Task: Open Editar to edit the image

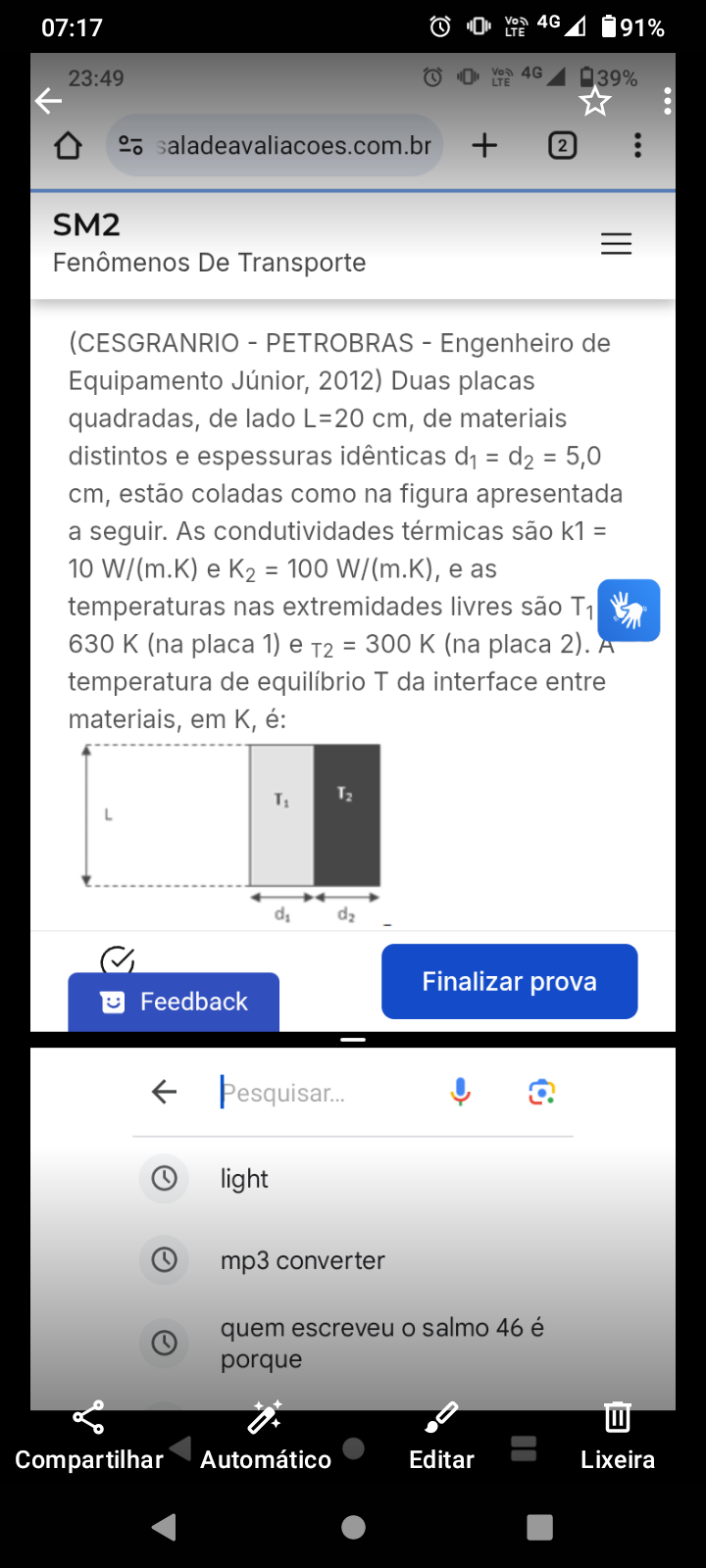Action: 441,1435
